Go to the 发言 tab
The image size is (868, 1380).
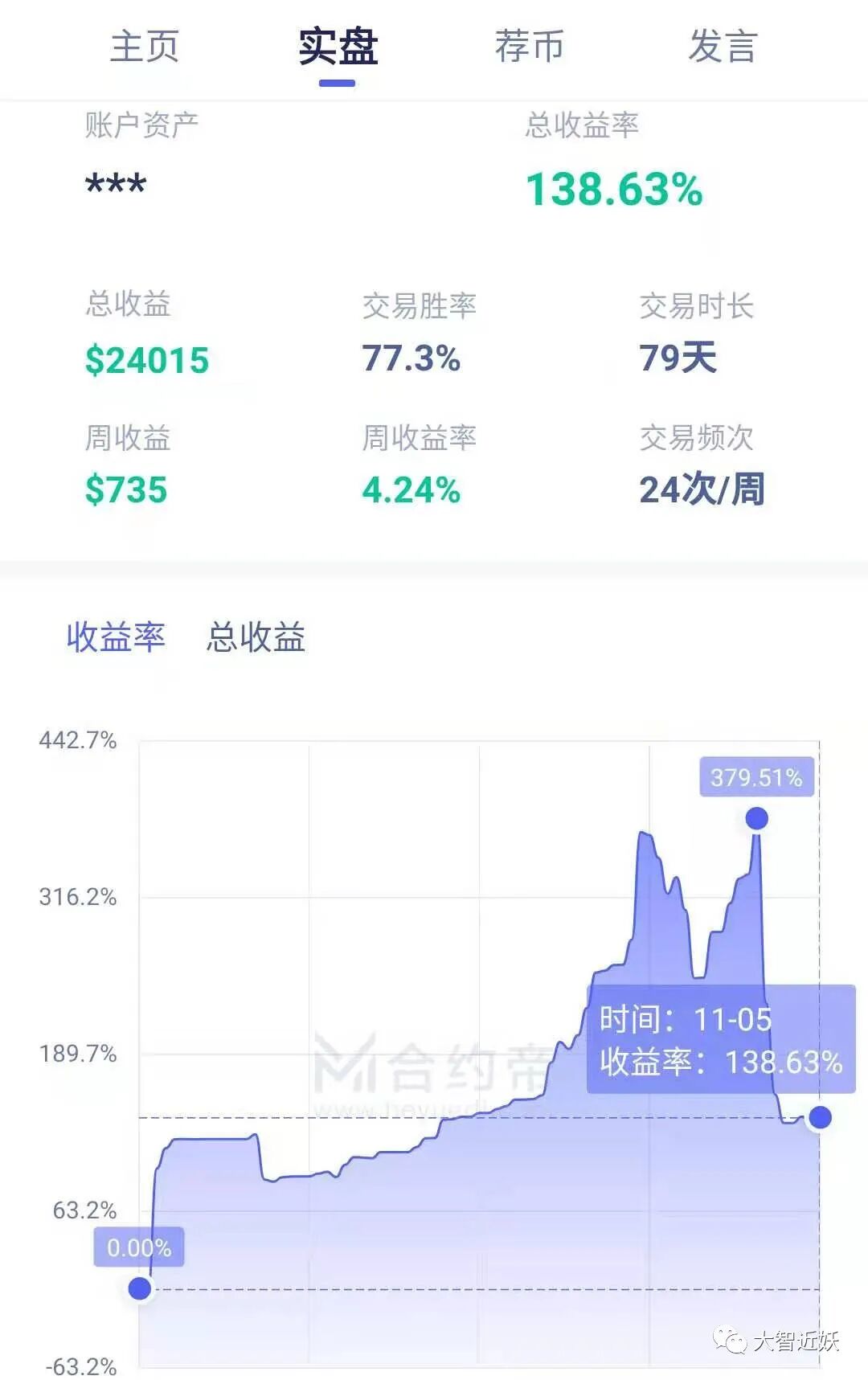pos(723,46)
